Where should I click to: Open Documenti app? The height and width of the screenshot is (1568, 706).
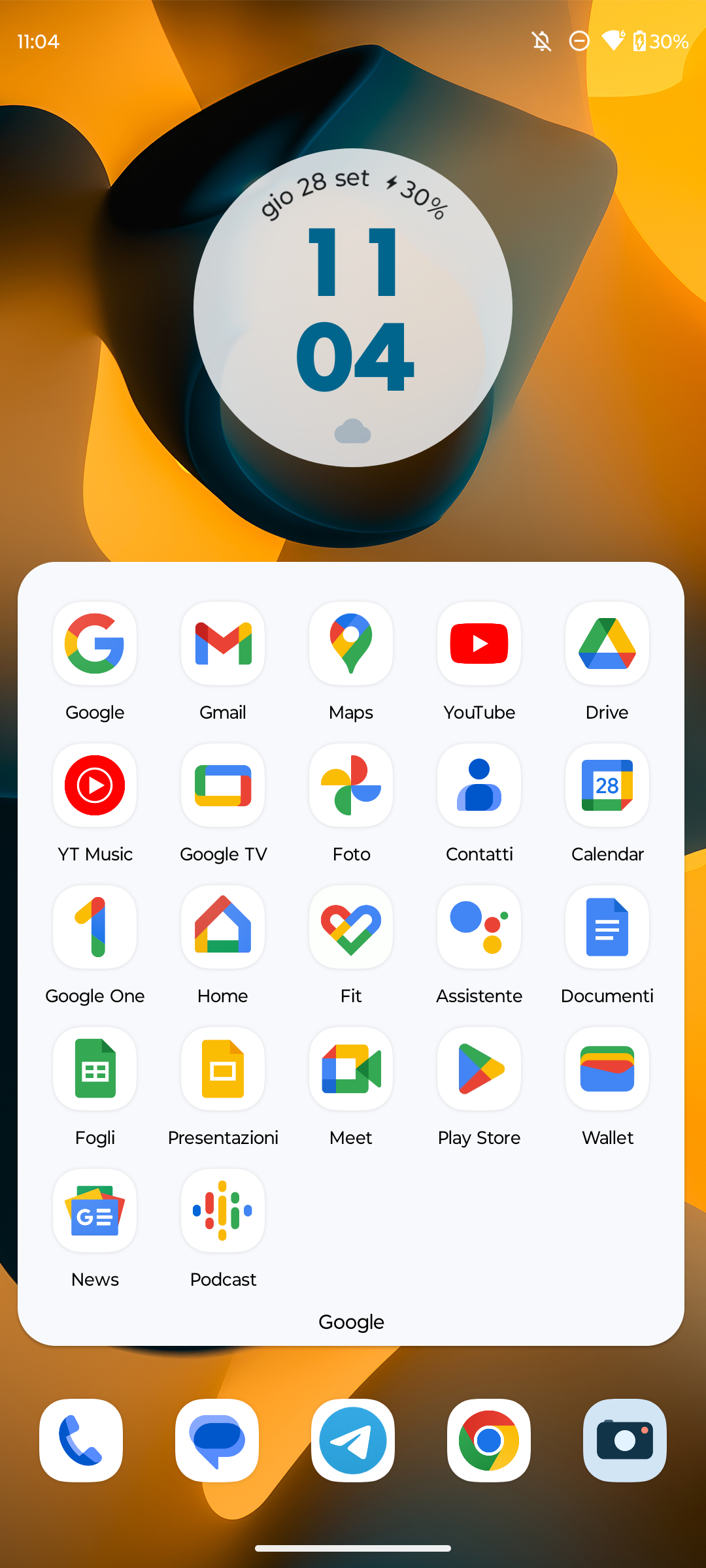point(607,928)
